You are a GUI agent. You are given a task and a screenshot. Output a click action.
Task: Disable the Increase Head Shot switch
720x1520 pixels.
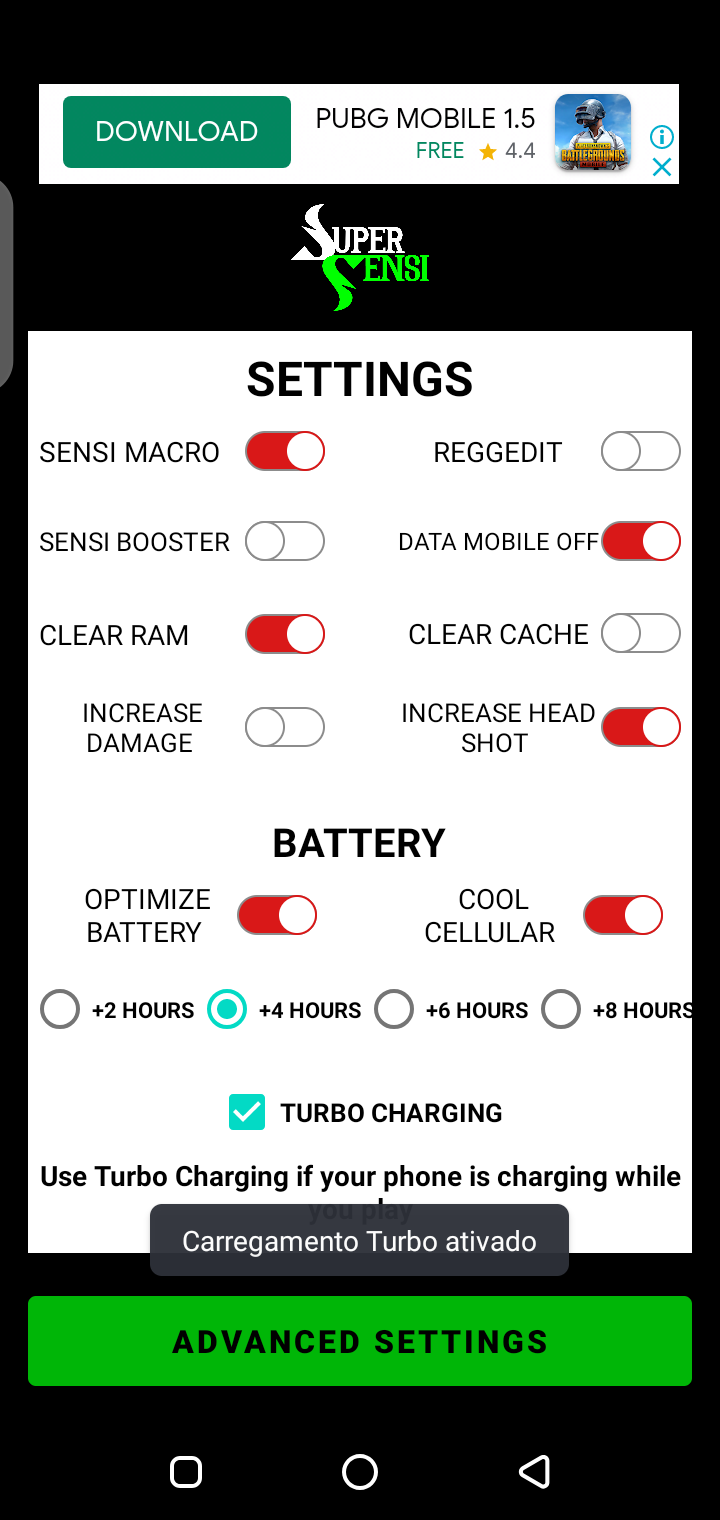pyautogui.click(x=640, y=727)
